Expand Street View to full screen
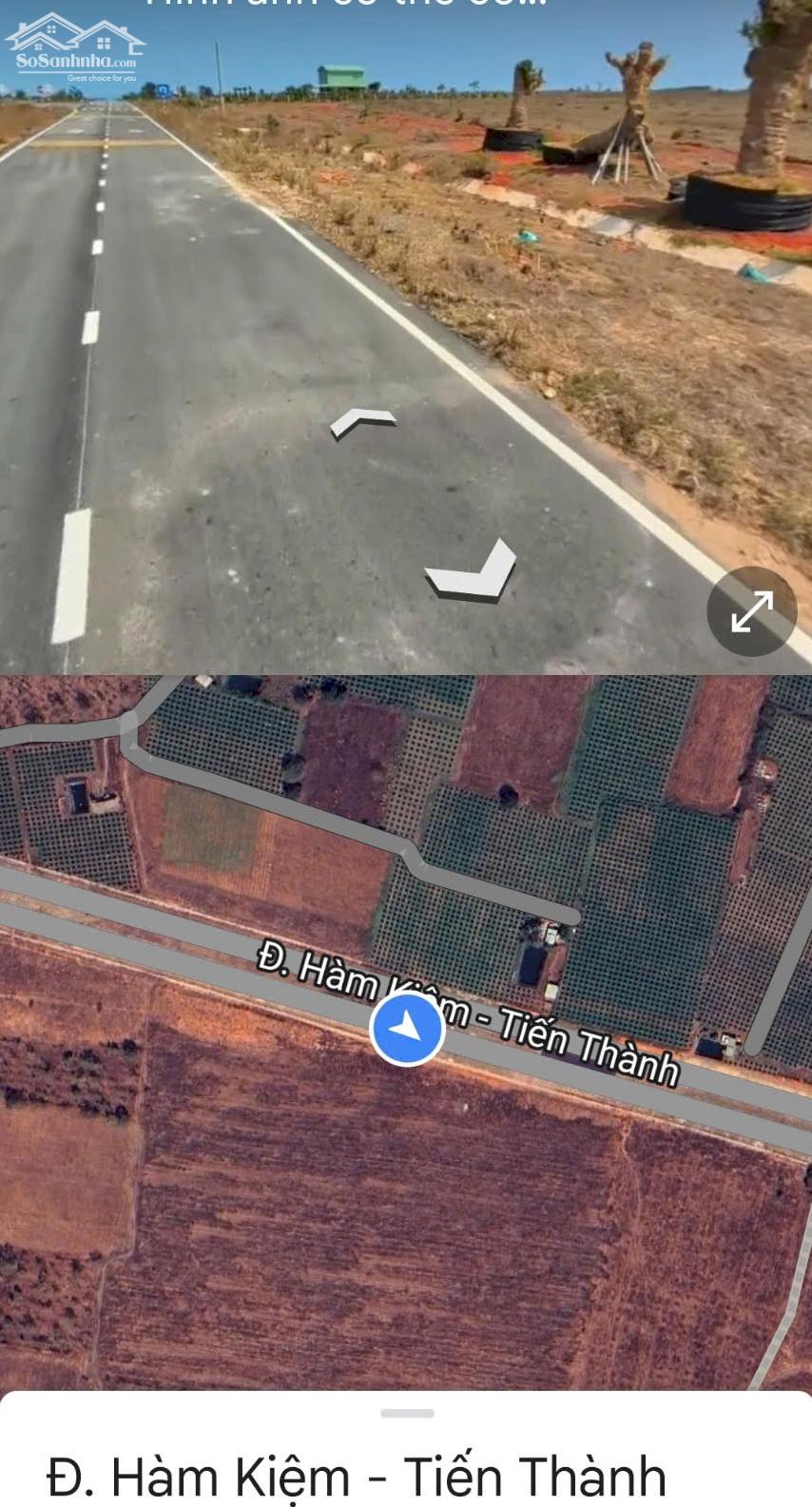This screenshot has width=812, height=1507. [x=751, y=611]
